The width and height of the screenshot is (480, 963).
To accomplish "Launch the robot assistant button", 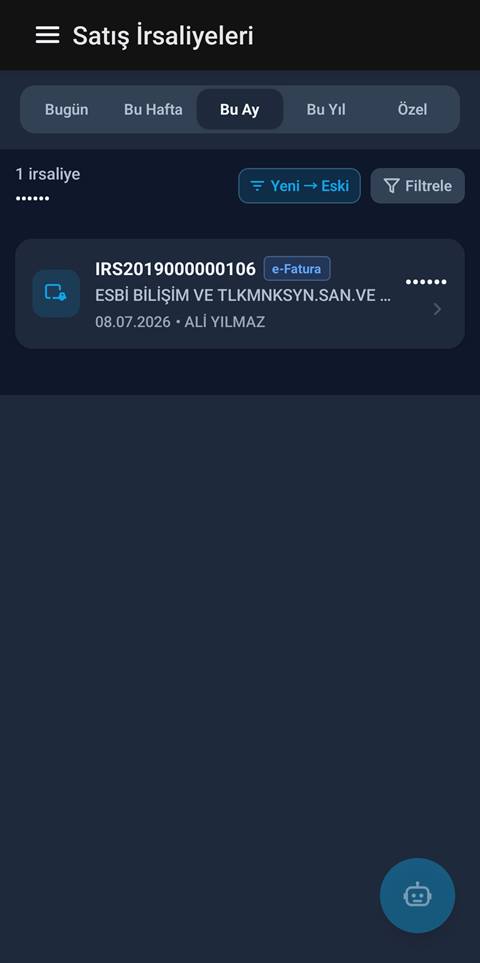I will [417, 895].
